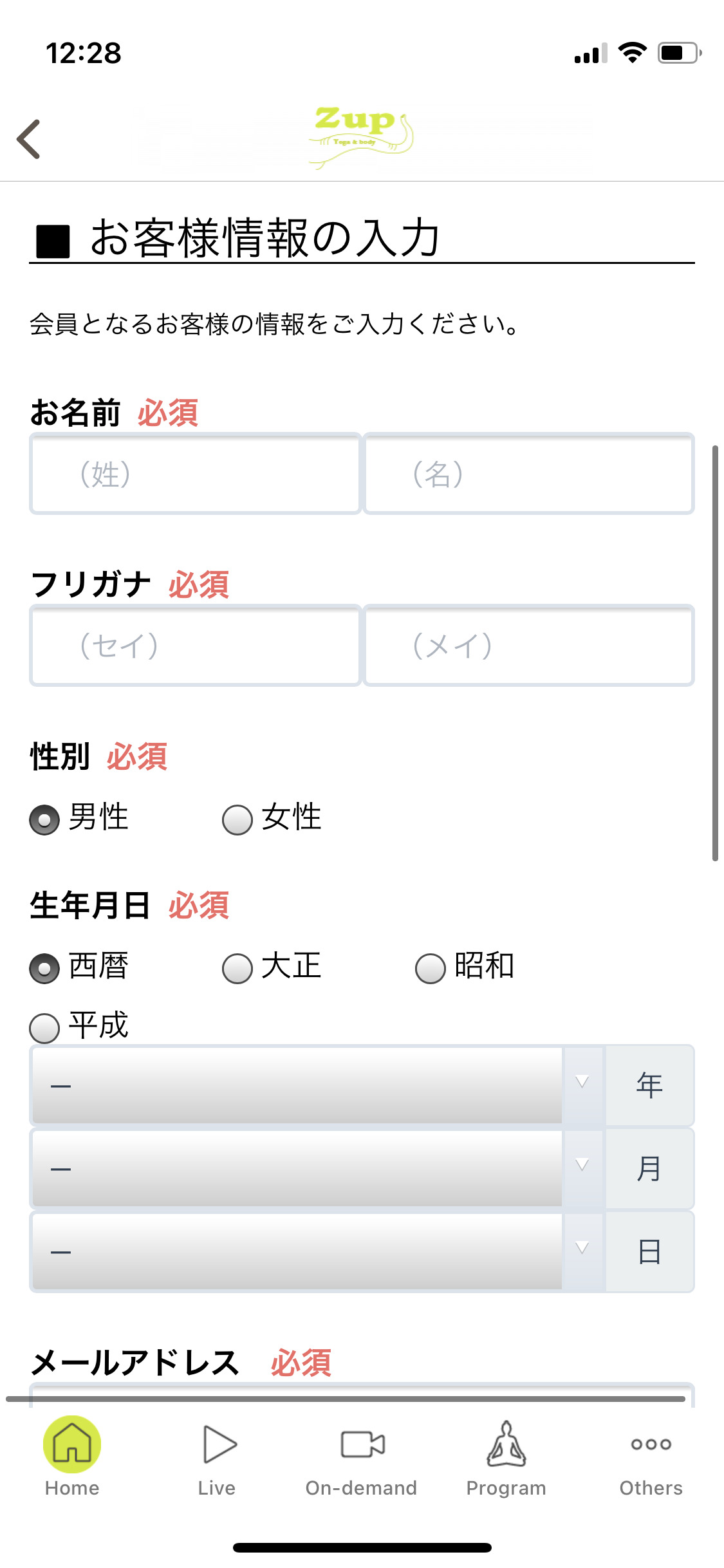Image resolution: width=724 pixels, height=1568 pixels.
Task: Open the birth year 年 dropdown
Action: [x=317, y=1085]
